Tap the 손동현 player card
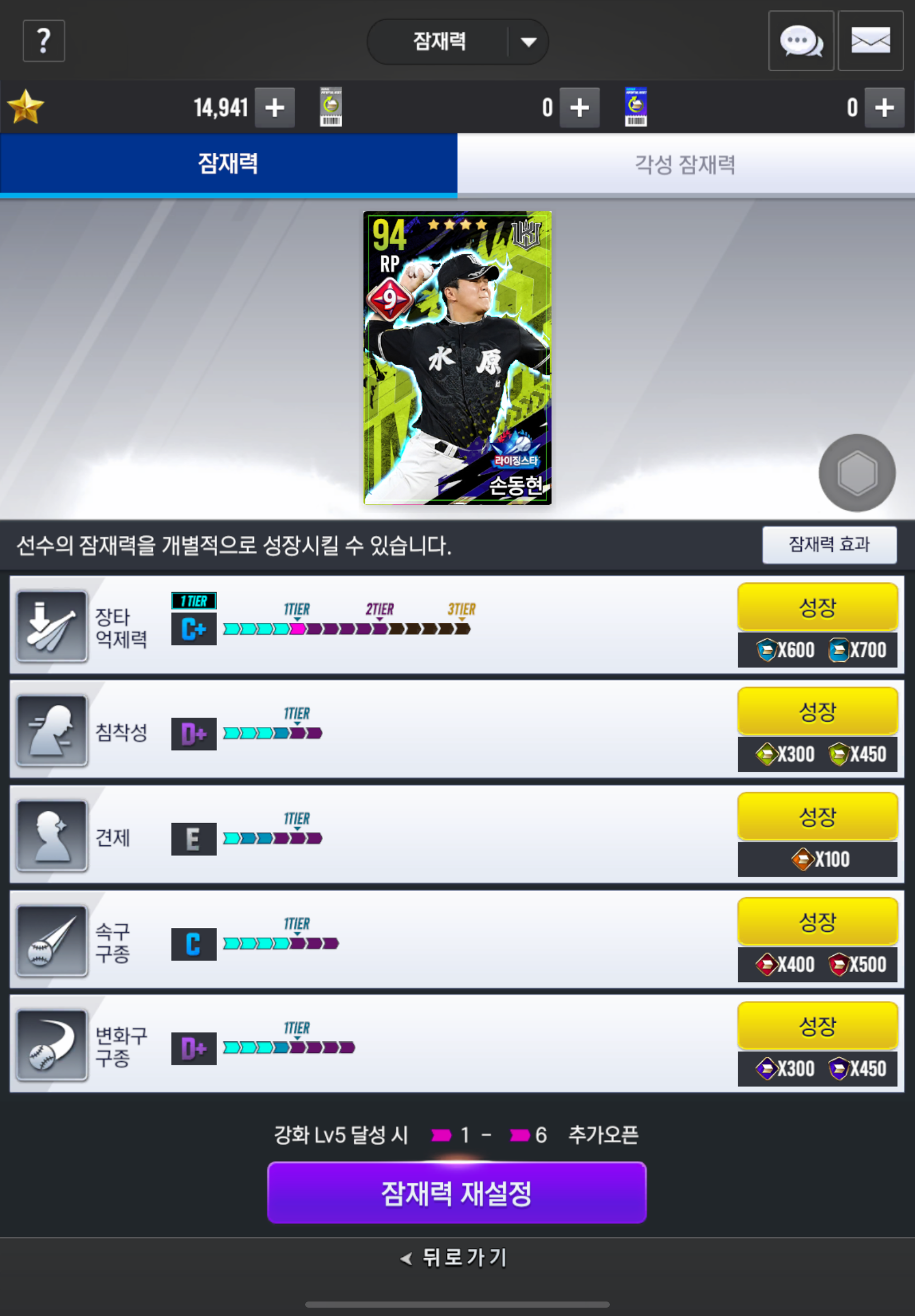Viewport: 915px width, 1316px height. [x=457, y=358]
